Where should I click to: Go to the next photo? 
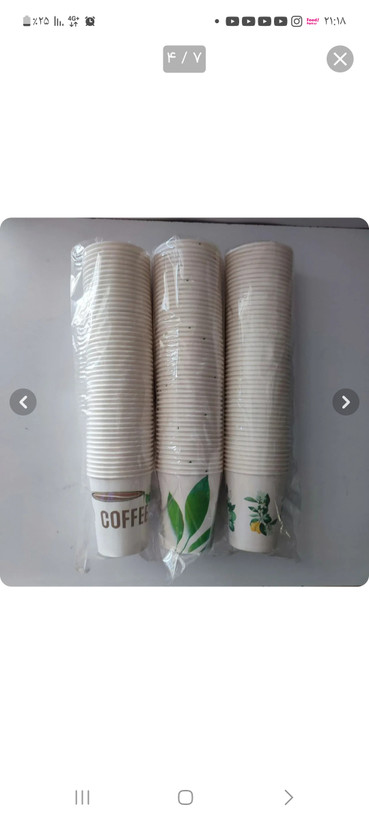pos(345,402)
